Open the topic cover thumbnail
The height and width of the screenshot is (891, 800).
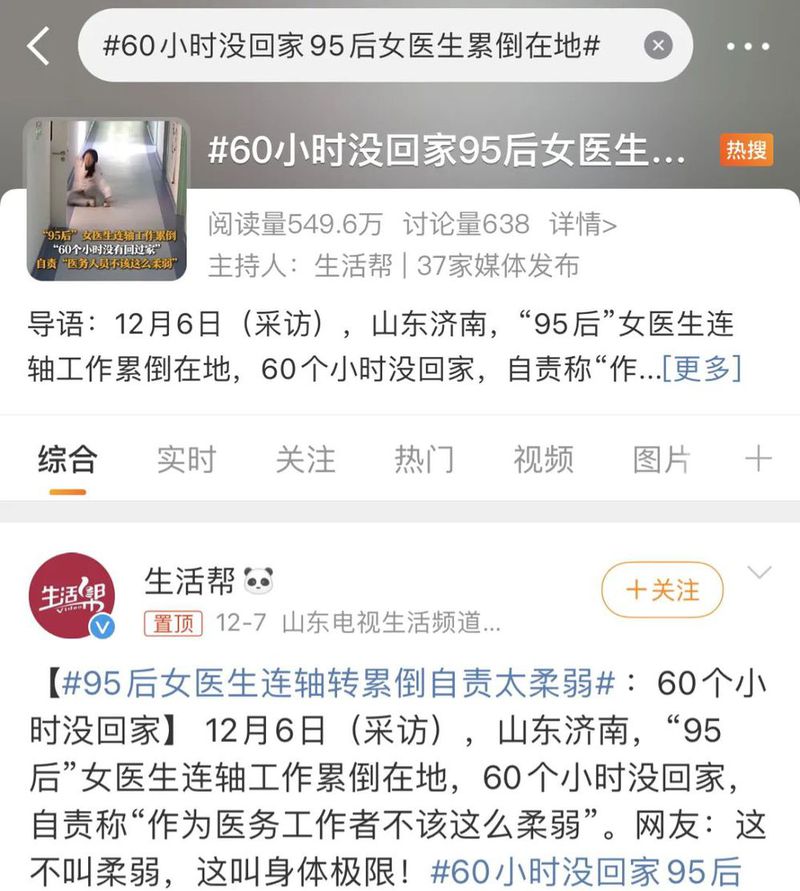(x=108, y=199)
